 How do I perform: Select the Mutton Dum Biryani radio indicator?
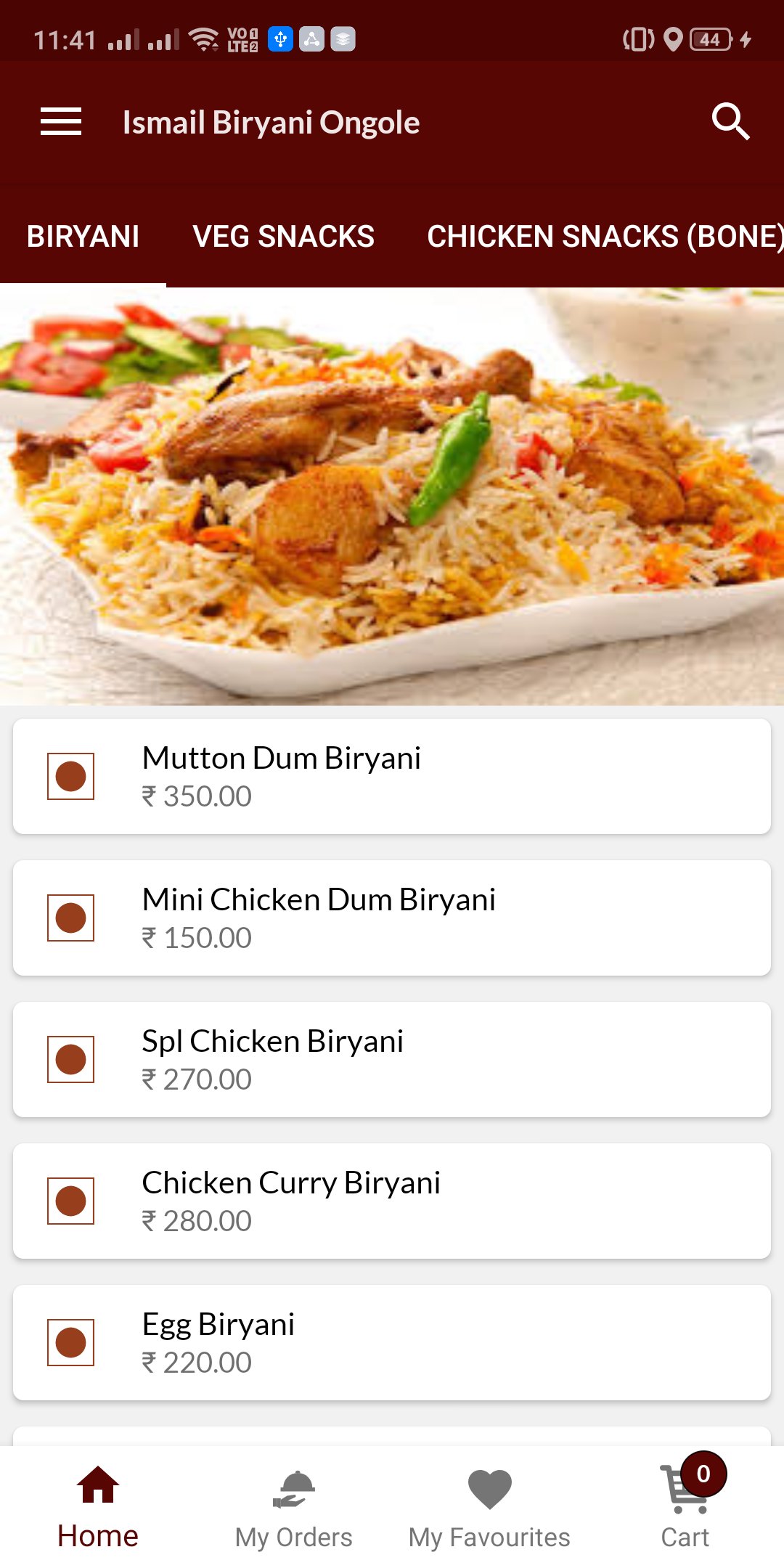[70, 776]
